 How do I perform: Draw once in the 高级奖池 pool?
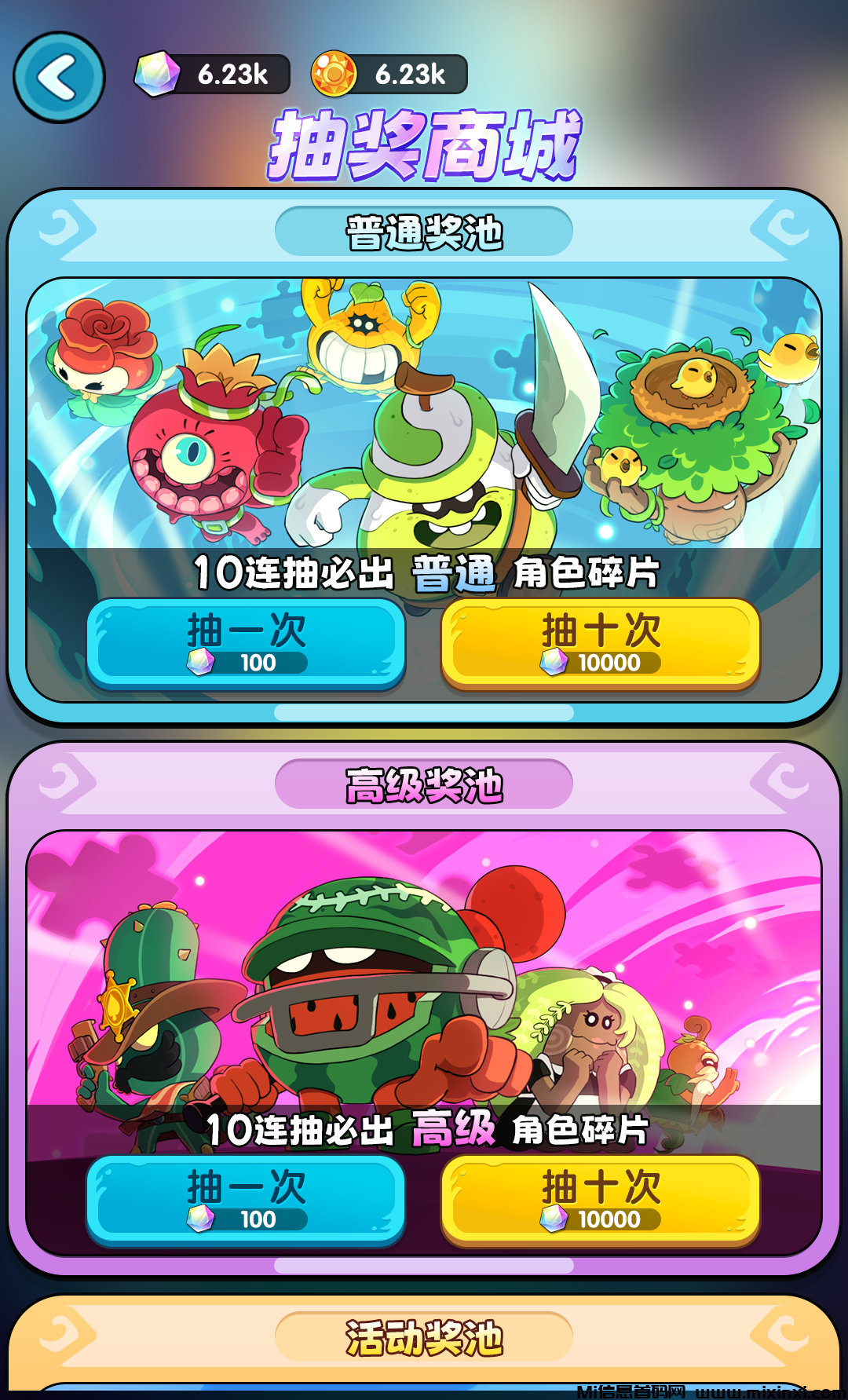click(246, 1200)
